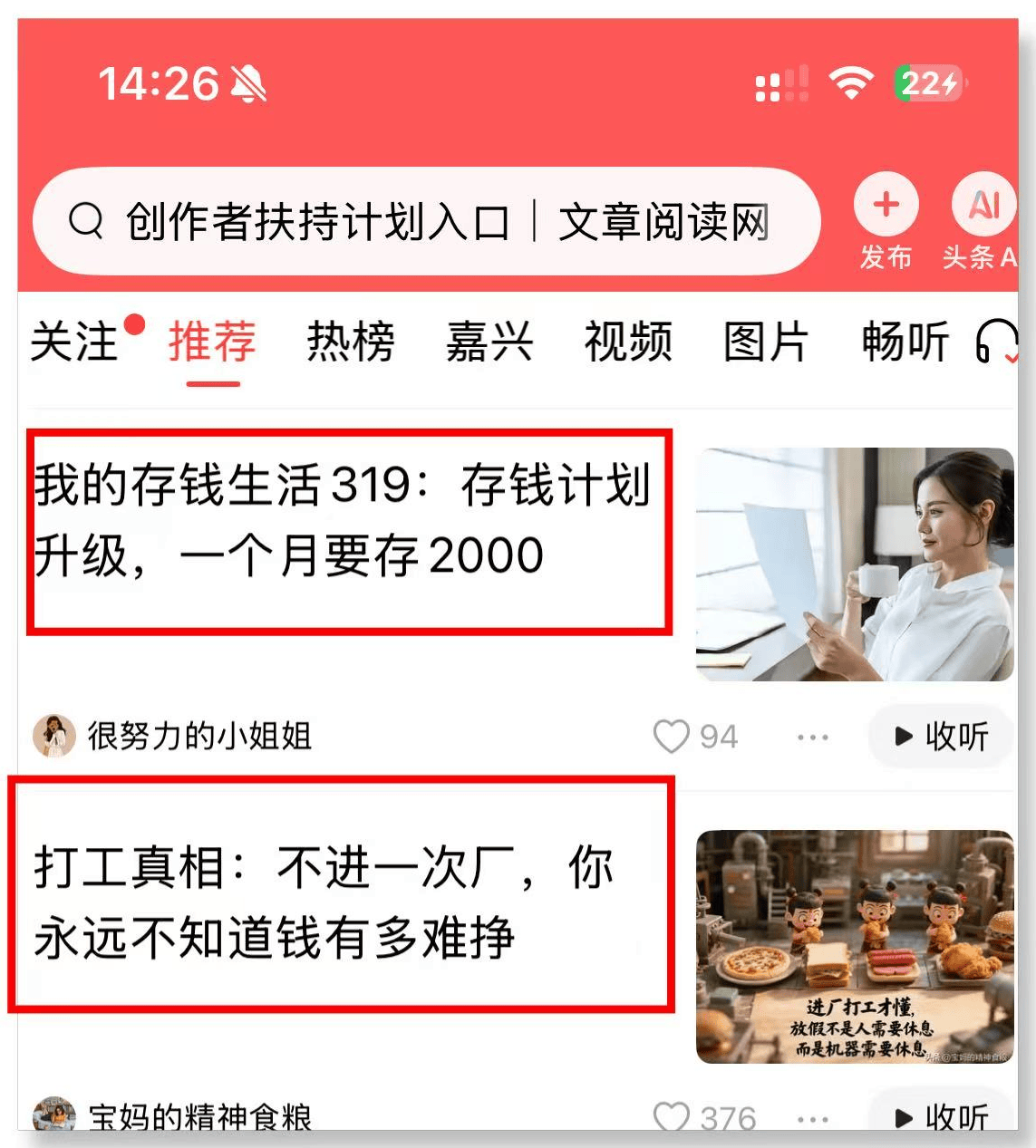
Task: Open the thumbnail of the 存钱计划 article
Action: tap(854, 564)
